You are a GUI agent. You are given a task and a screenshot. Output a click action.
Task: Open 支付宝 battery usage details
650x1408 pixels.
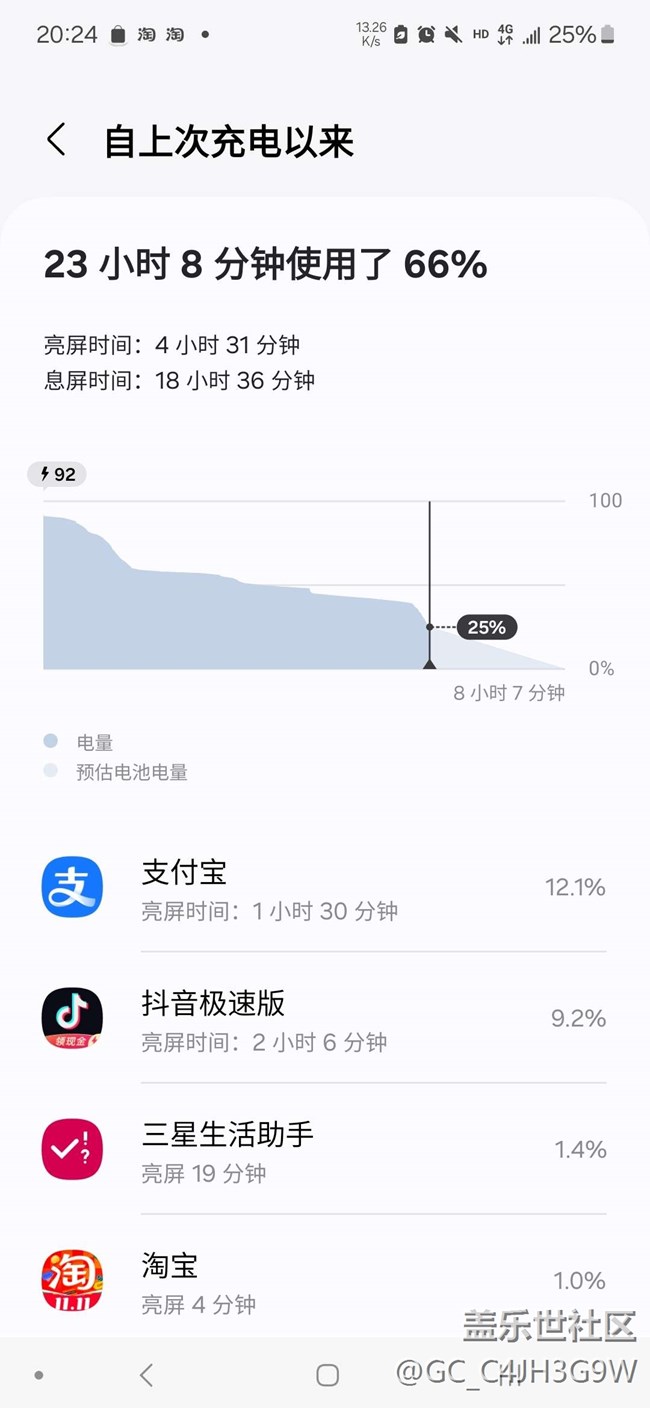point(325,887)
